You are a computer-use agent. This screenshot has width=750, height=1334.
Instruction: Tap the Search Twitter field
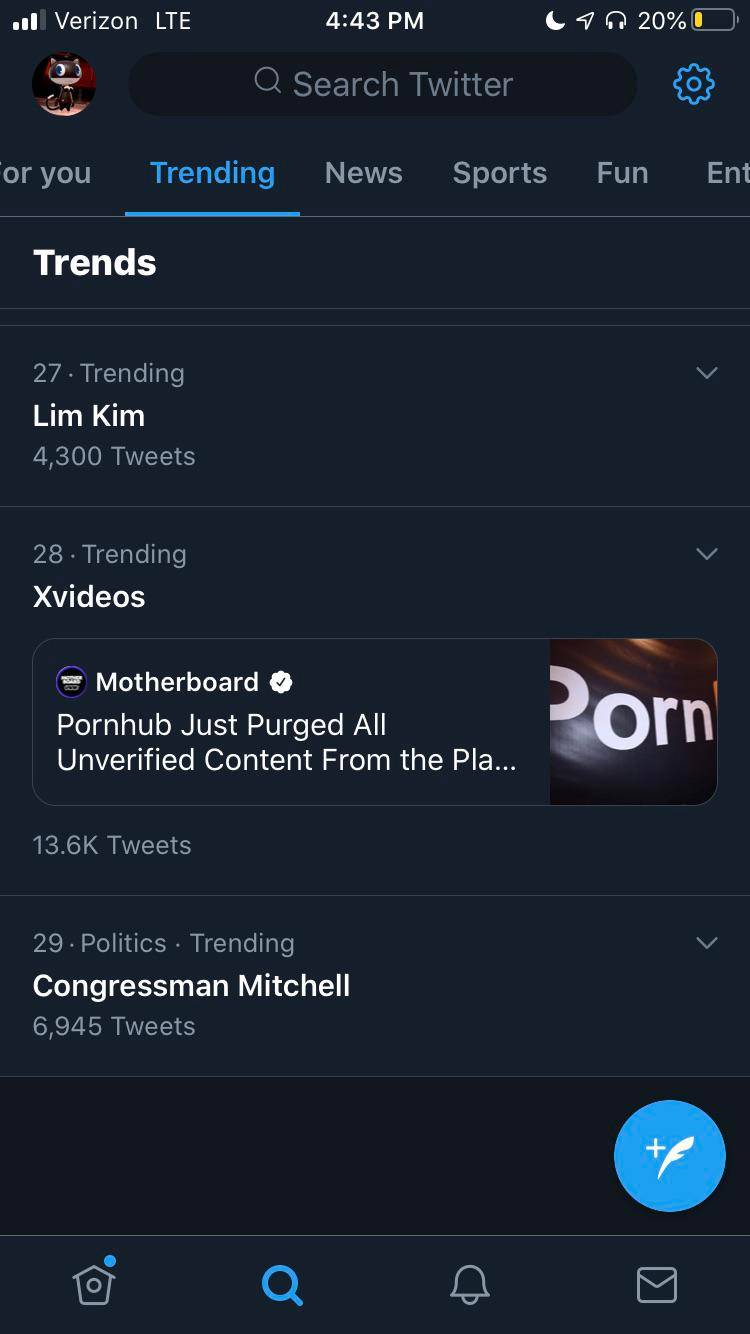(x=383, y=84)
